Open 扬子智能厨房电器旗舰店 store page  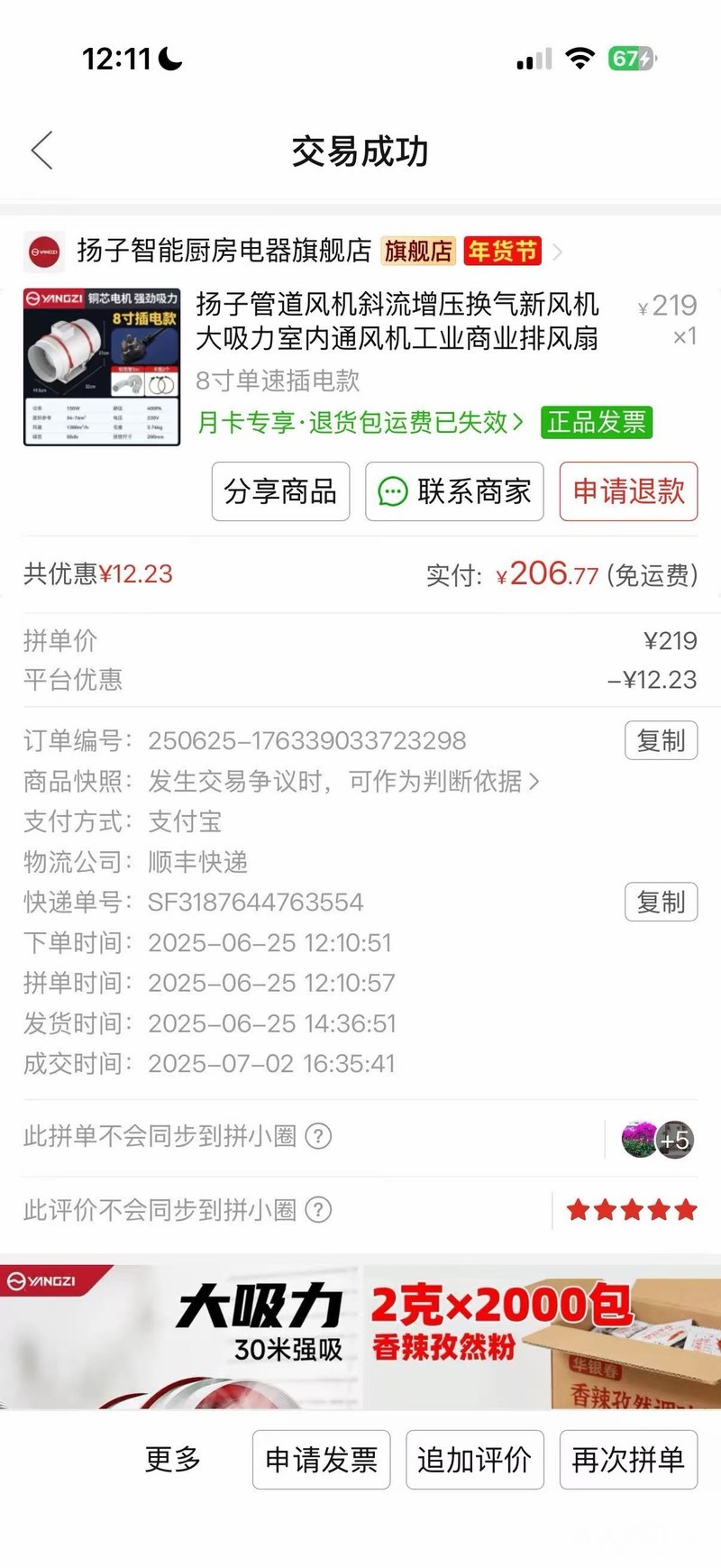(224, 251)
